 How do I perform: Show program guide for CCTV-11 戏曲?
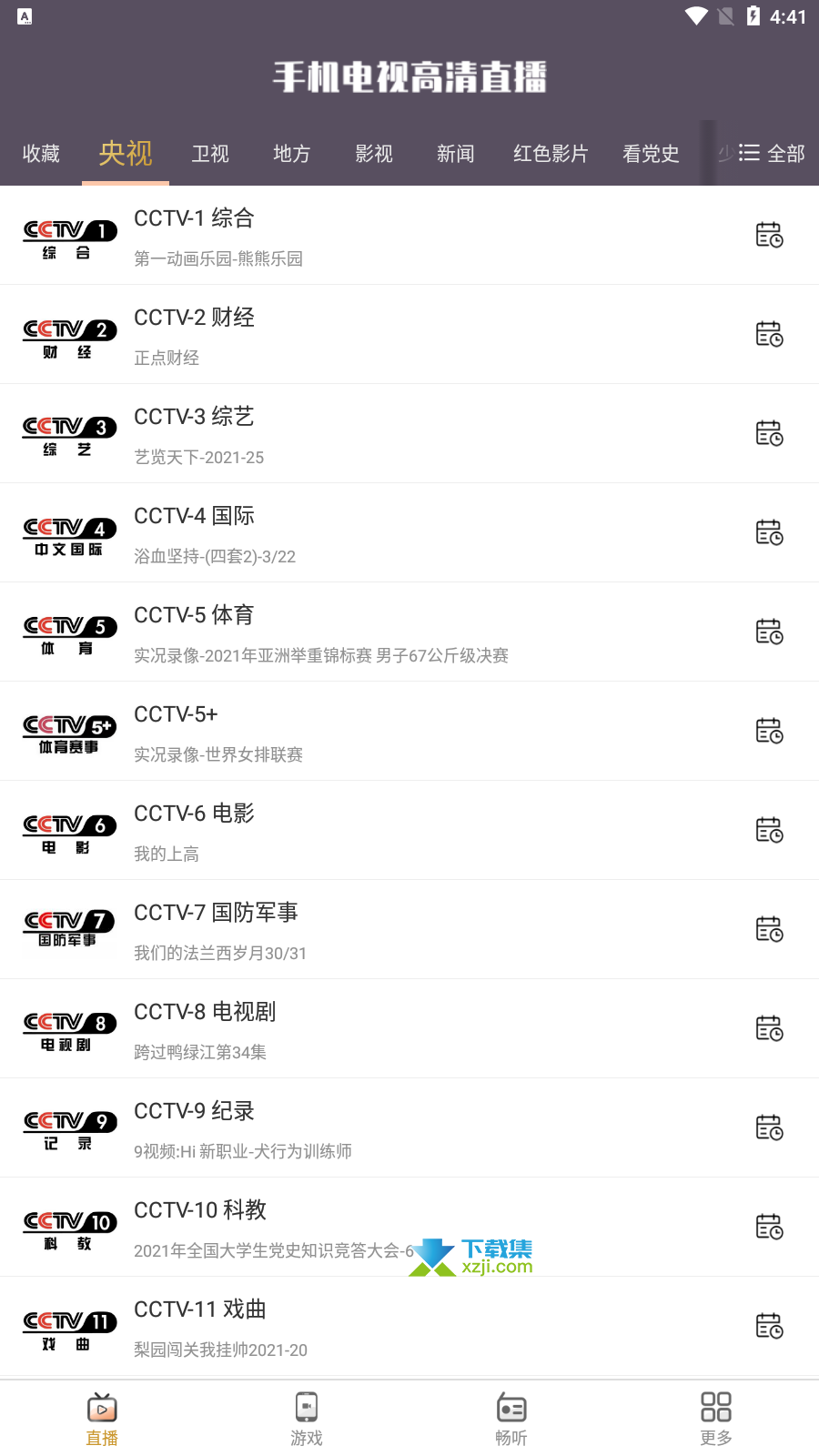(x=770, y=1326)
